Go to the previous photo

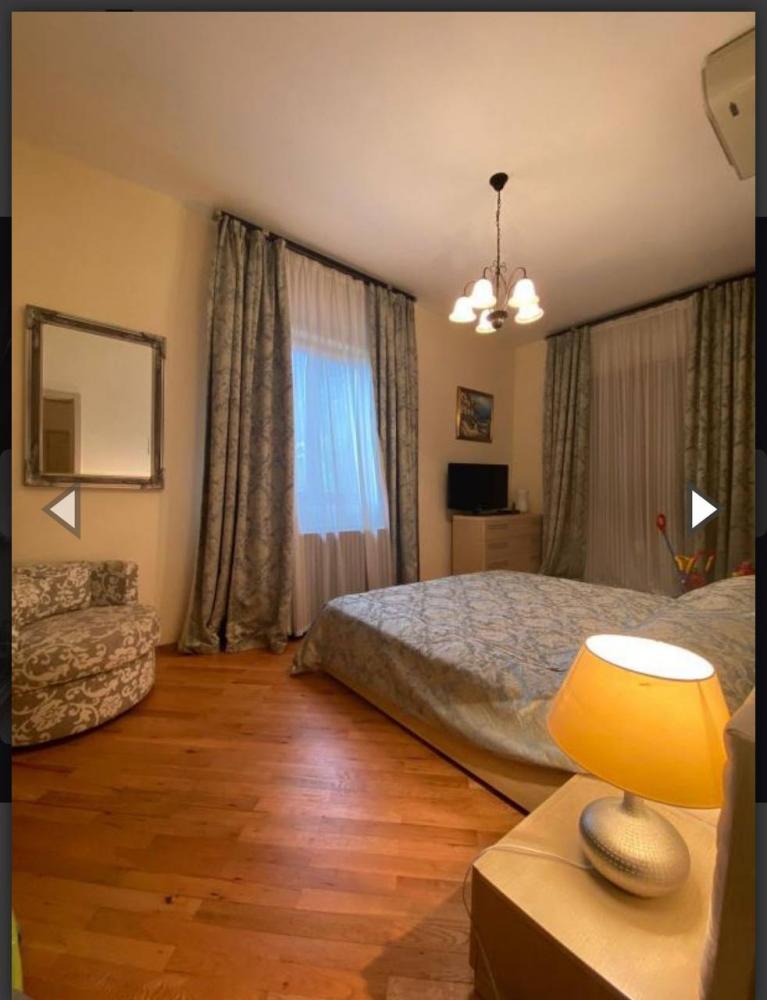(x=62, y=510)
